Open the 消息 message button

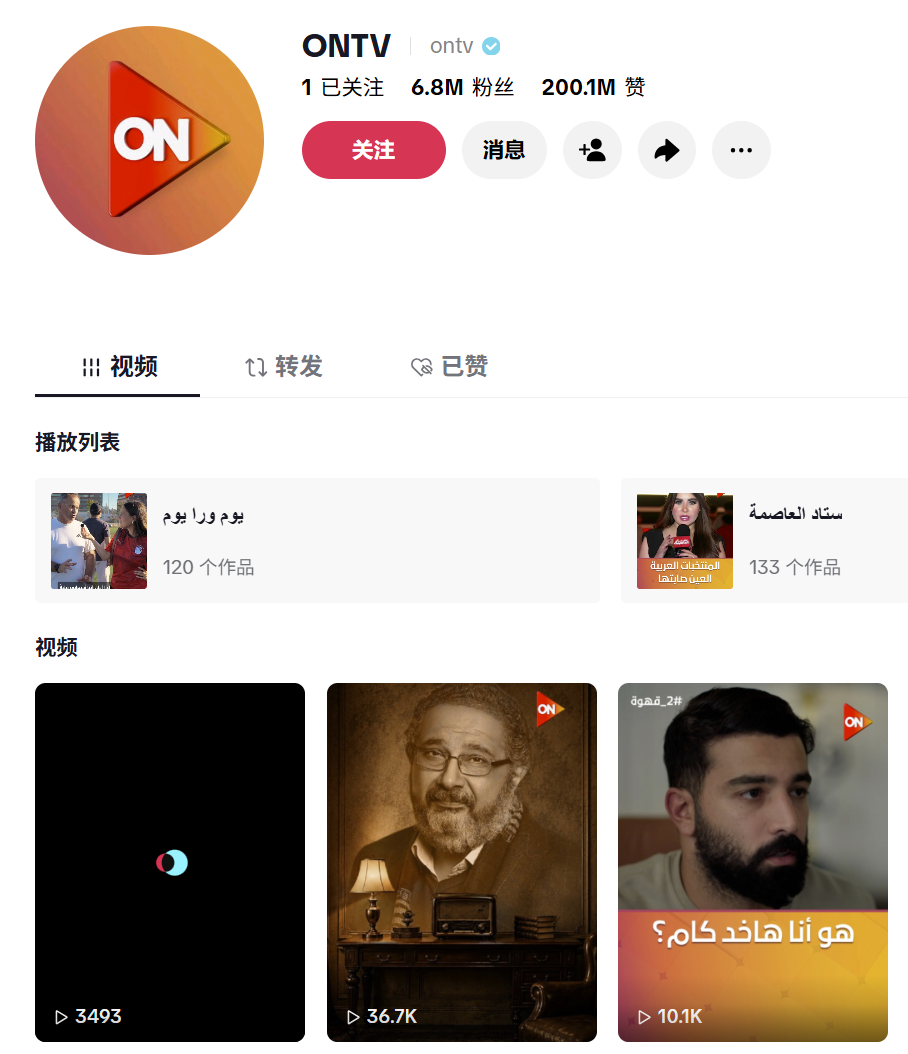504,150
